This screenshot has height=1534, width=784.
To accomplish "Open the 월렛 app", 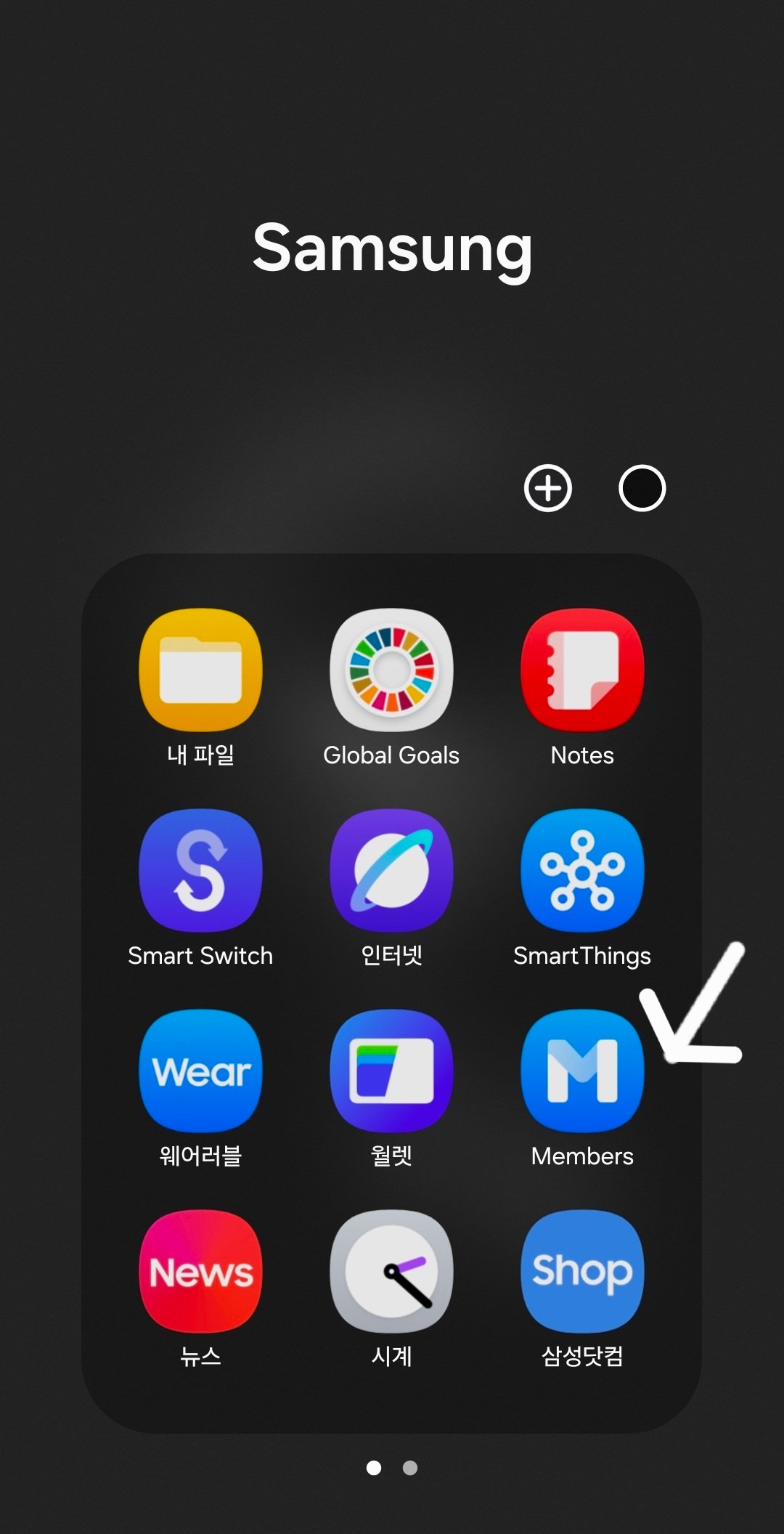I will [x=391, y=1071].
